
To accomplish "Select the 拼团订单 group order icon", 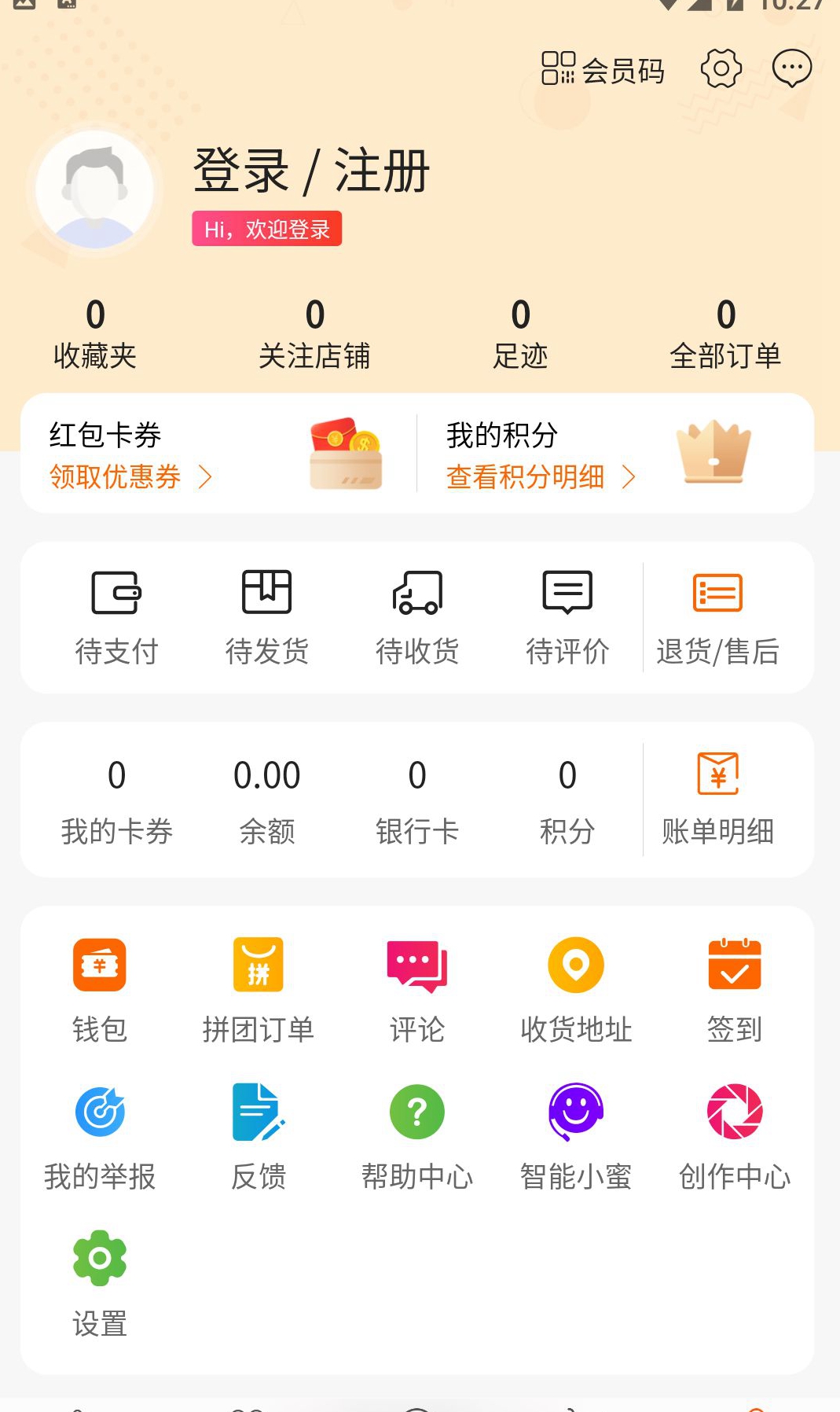I will pyautogui.click(x=258, y=967).
